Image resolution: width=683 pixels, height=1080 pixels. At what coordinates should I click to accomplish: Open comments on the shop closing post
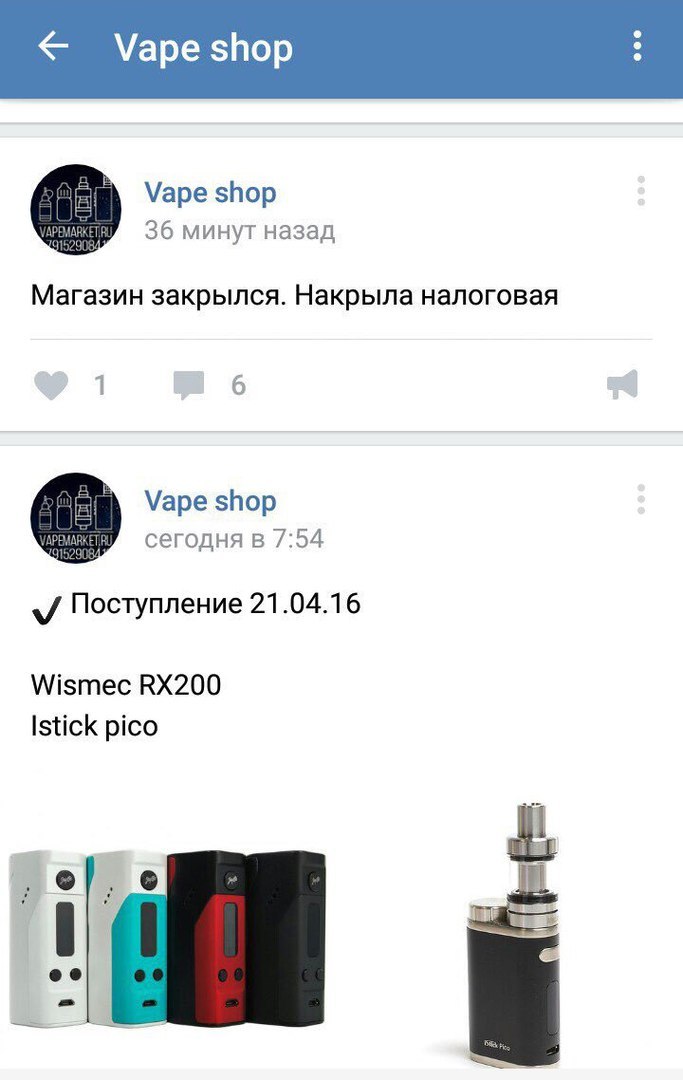click(x=189, y=385)
